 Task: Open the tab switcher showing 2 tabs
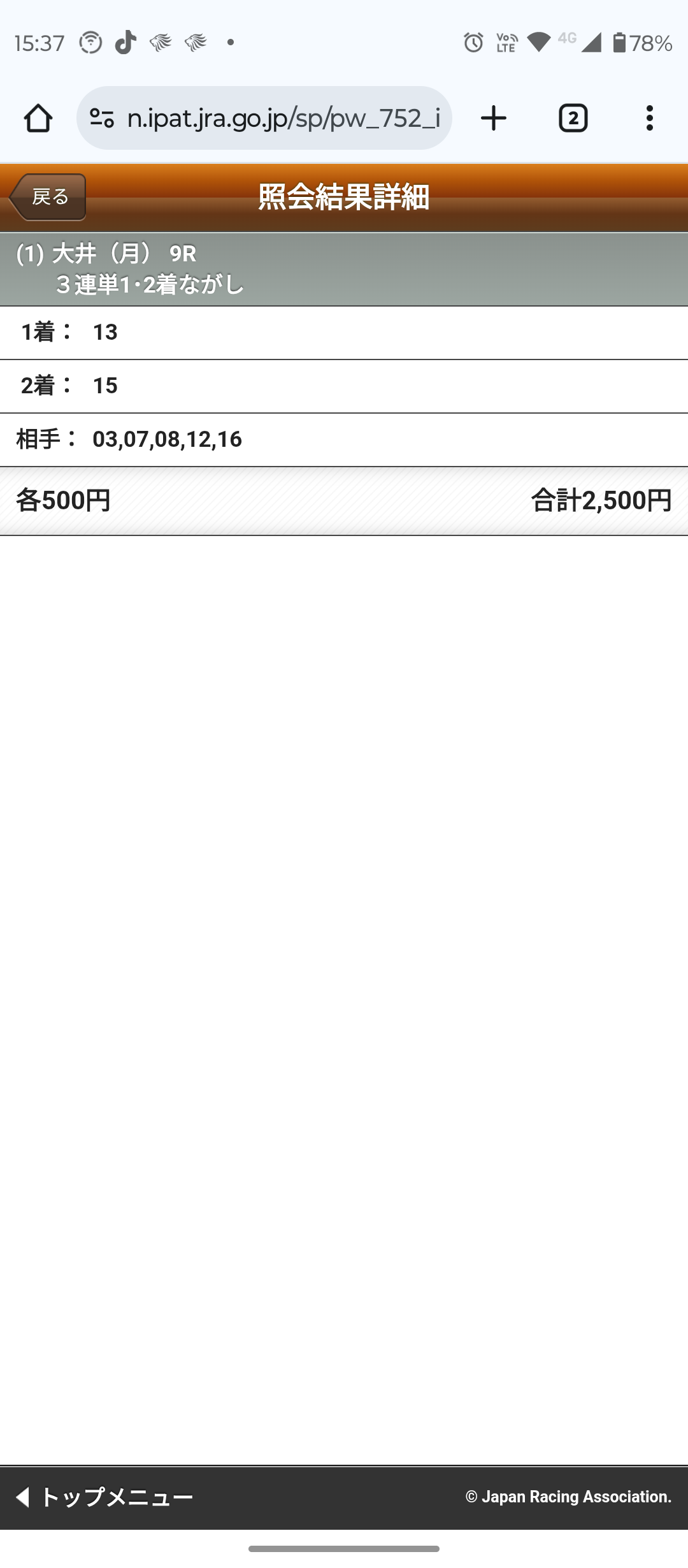coord(573,118)
